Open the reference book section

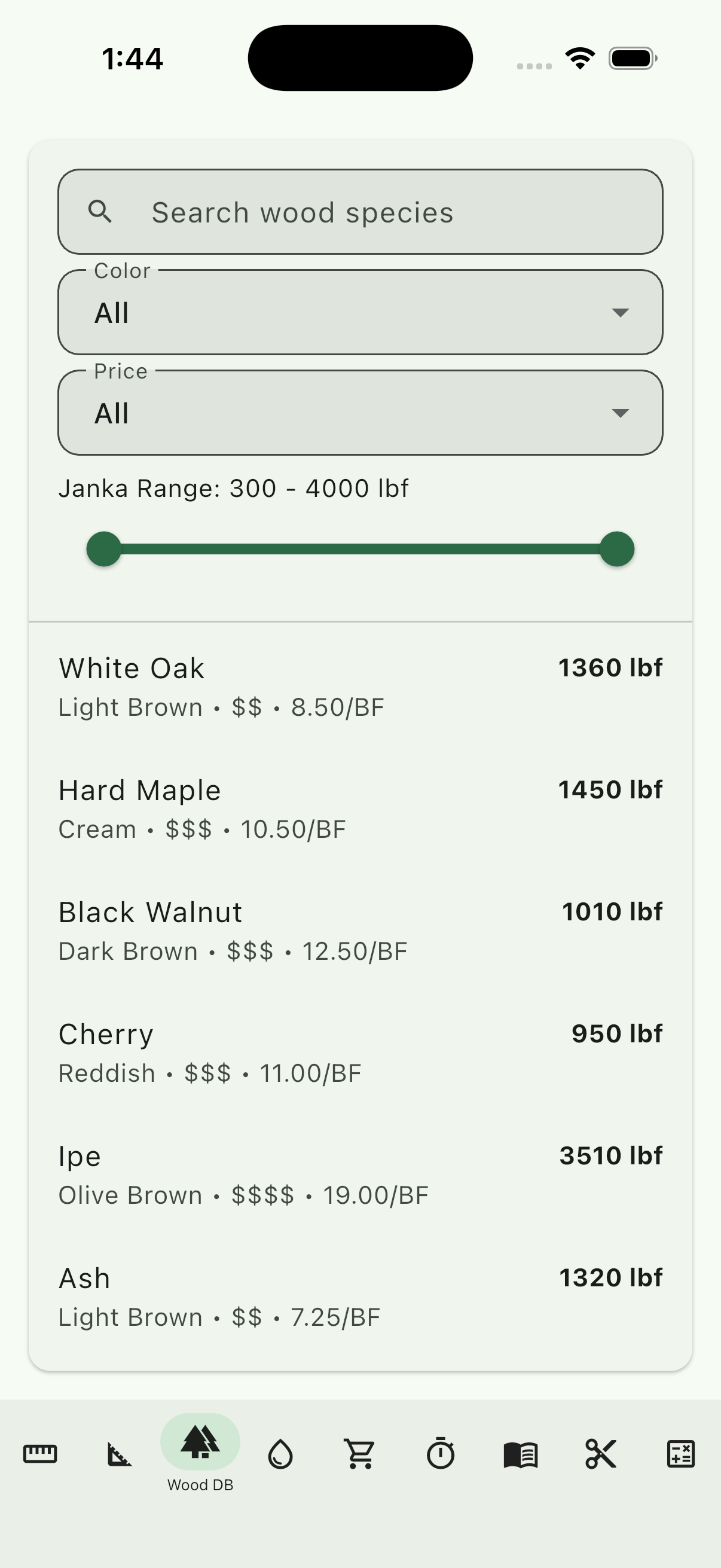coord(521,1456)
